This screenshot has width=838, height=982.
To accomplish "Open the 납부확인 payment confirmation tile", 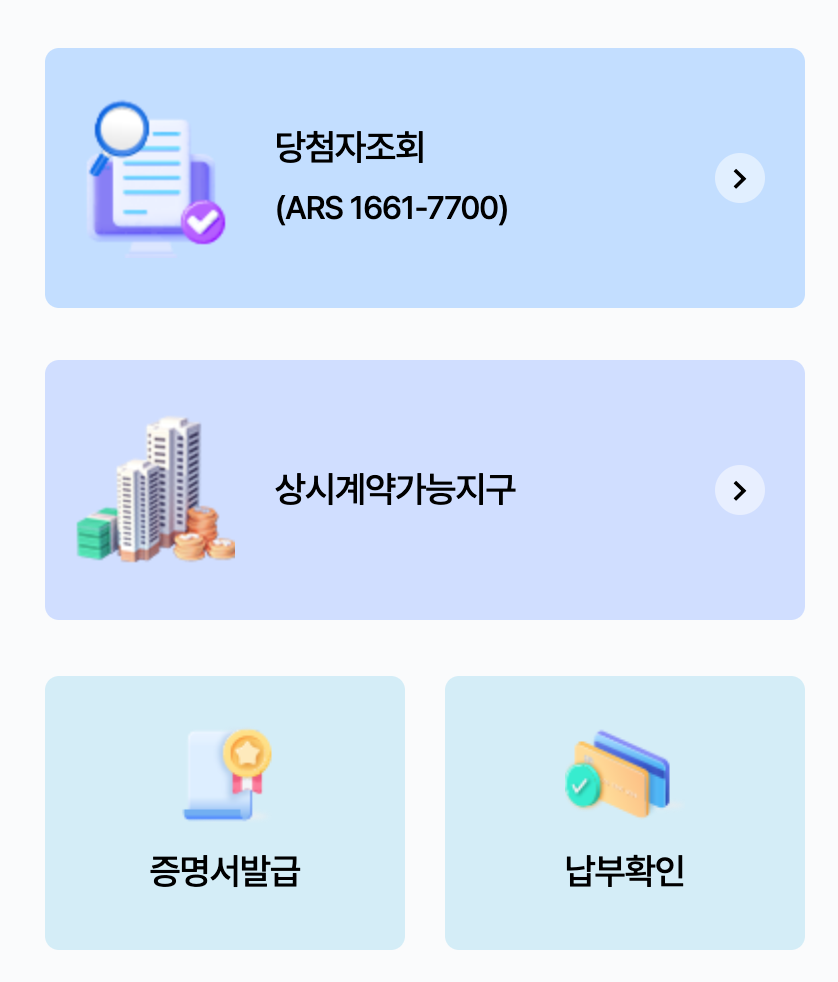I will click(x=624, y=812).
